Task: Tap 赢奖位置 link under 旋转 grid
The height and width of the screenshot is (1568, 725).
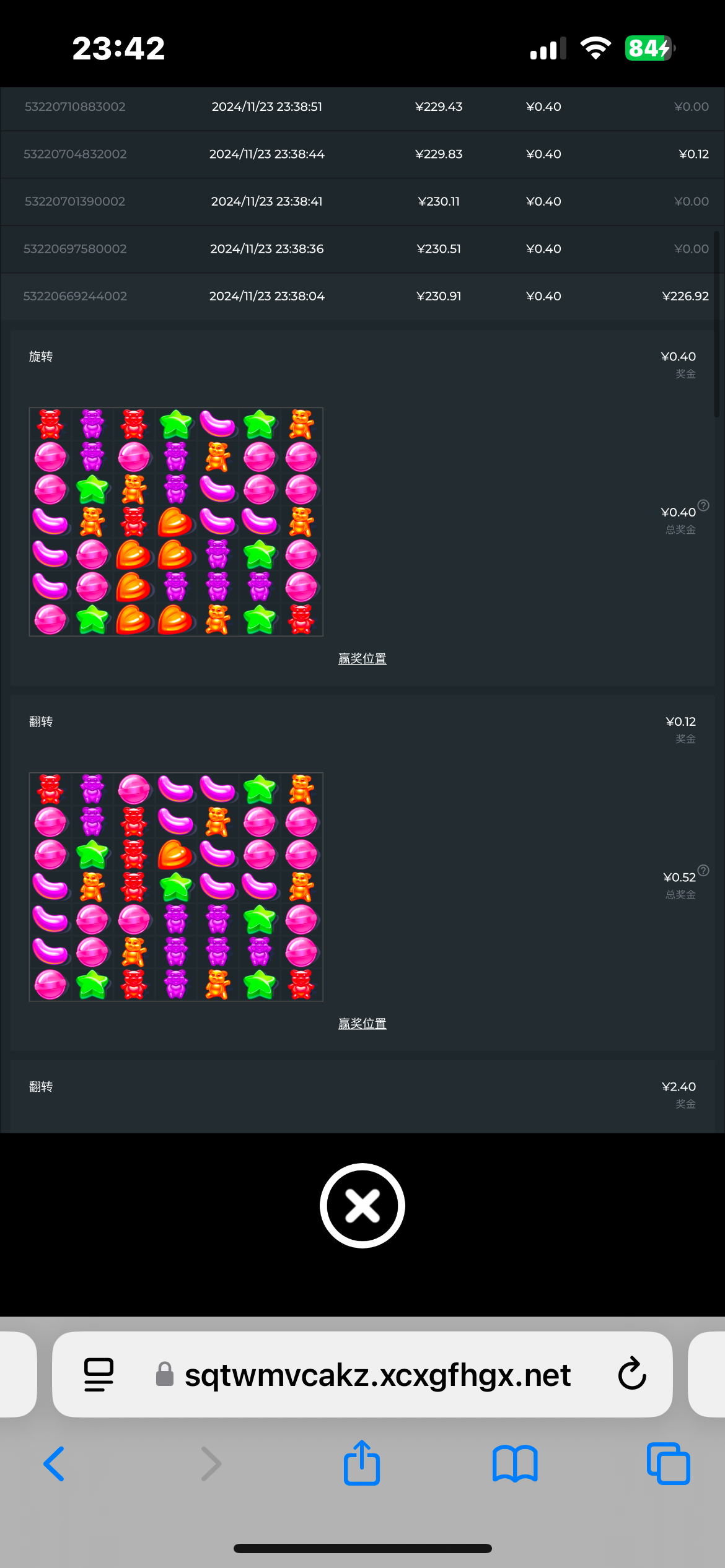Action: [x=362, y=658]
